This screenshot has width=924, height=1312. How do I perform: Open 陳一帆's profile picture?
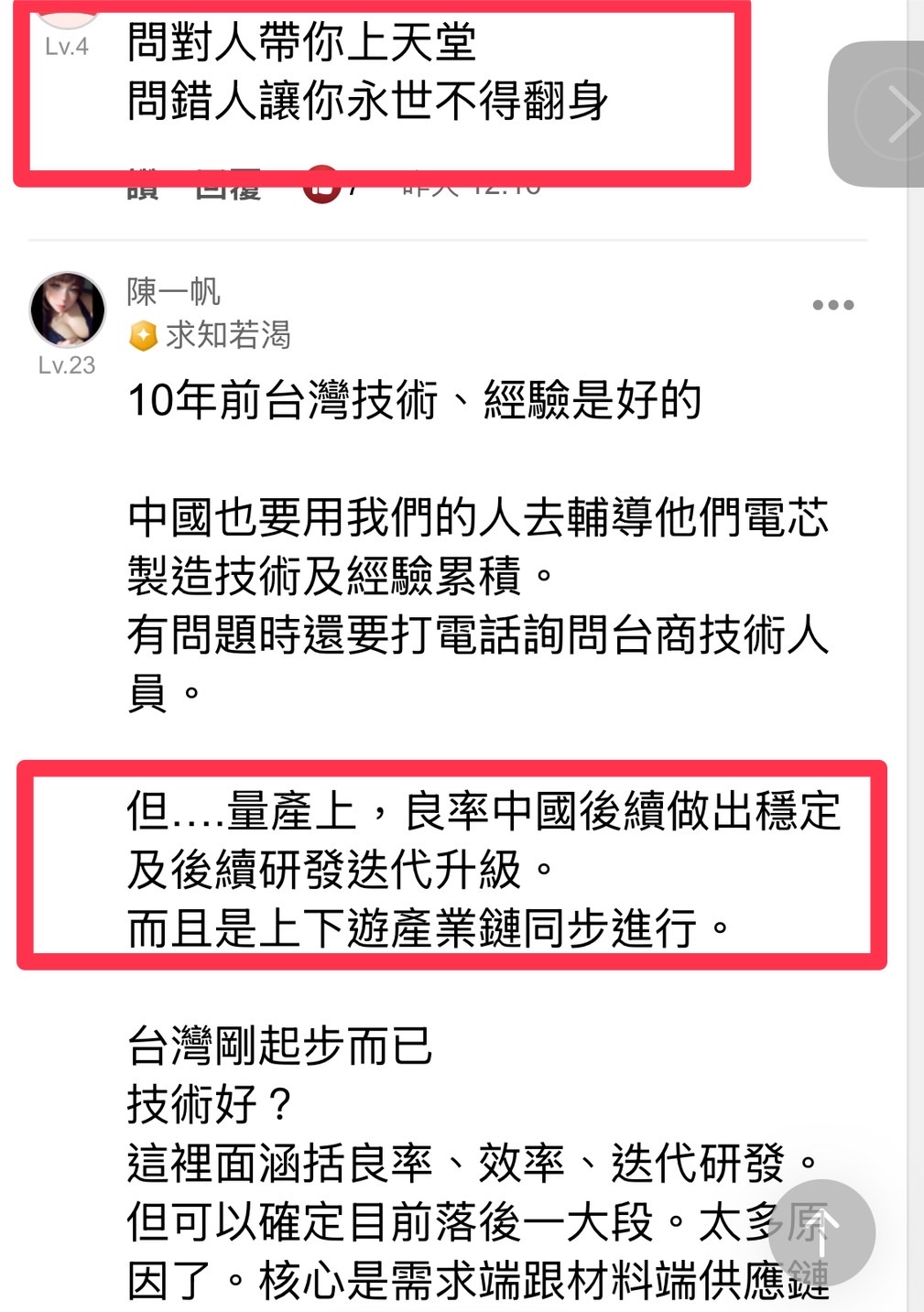click(x=67, y=309)
